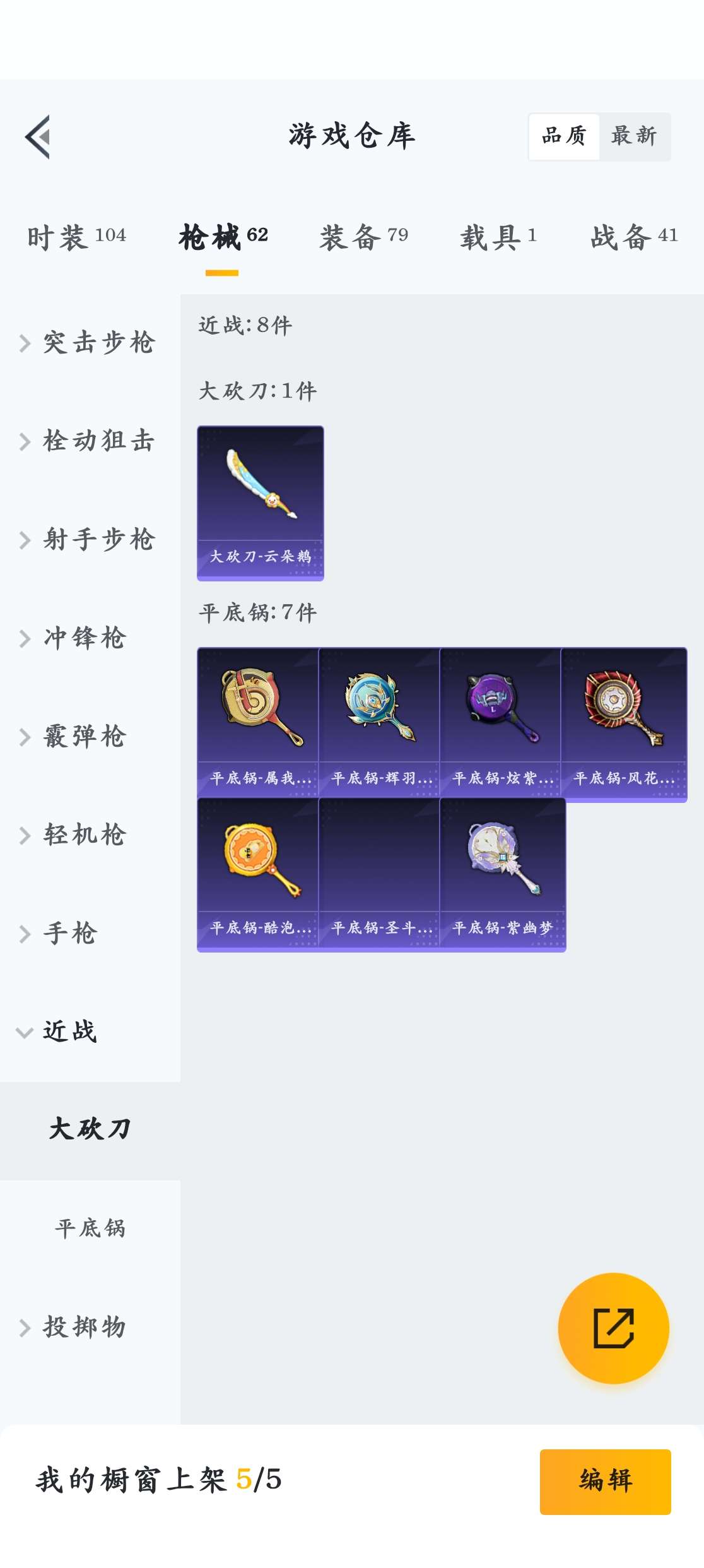Tap the orange share floating button
Image resolution: width=704 pixels, height=1568 pixels.
click(613, 1328)
